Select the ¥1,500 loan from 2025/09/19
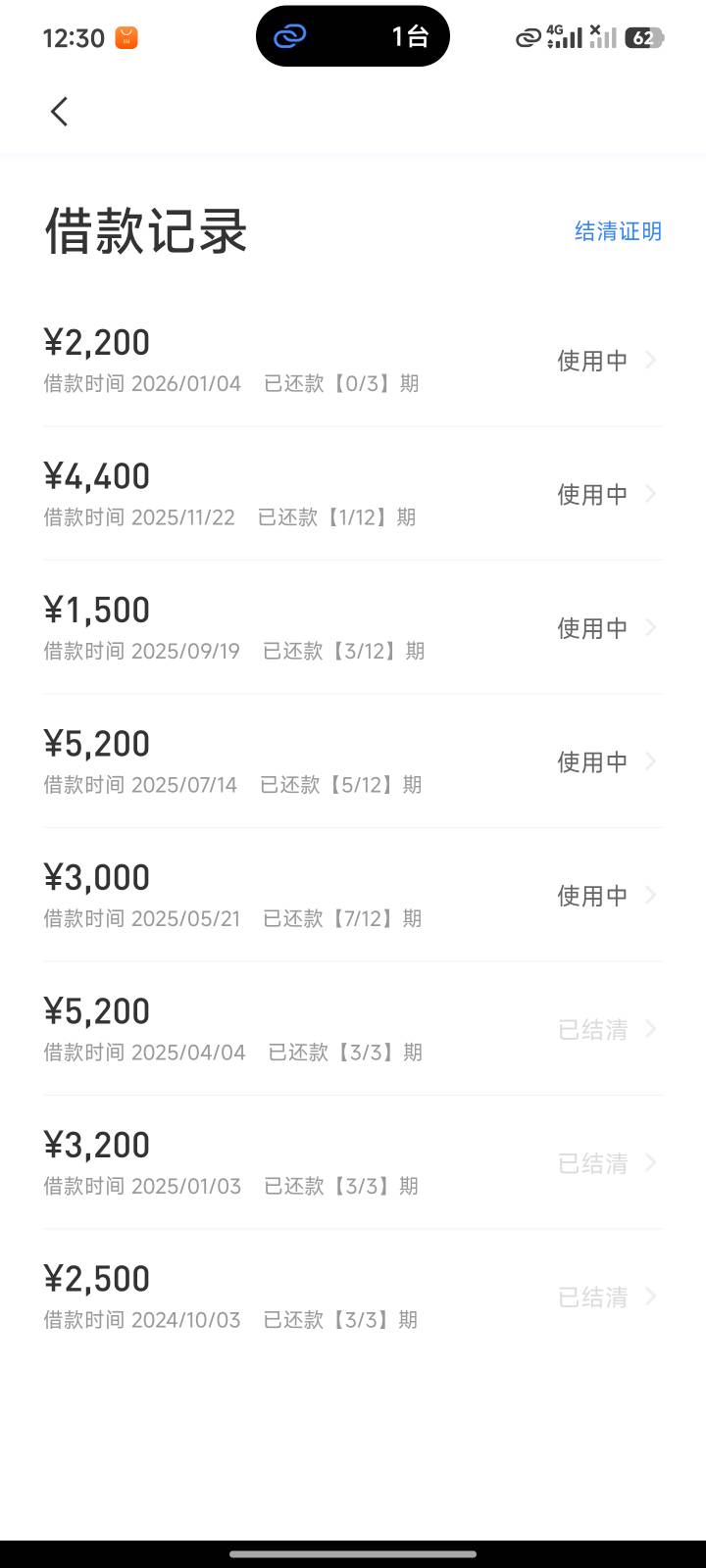The width and height of the screenshot is (706, 1568). 353,628
